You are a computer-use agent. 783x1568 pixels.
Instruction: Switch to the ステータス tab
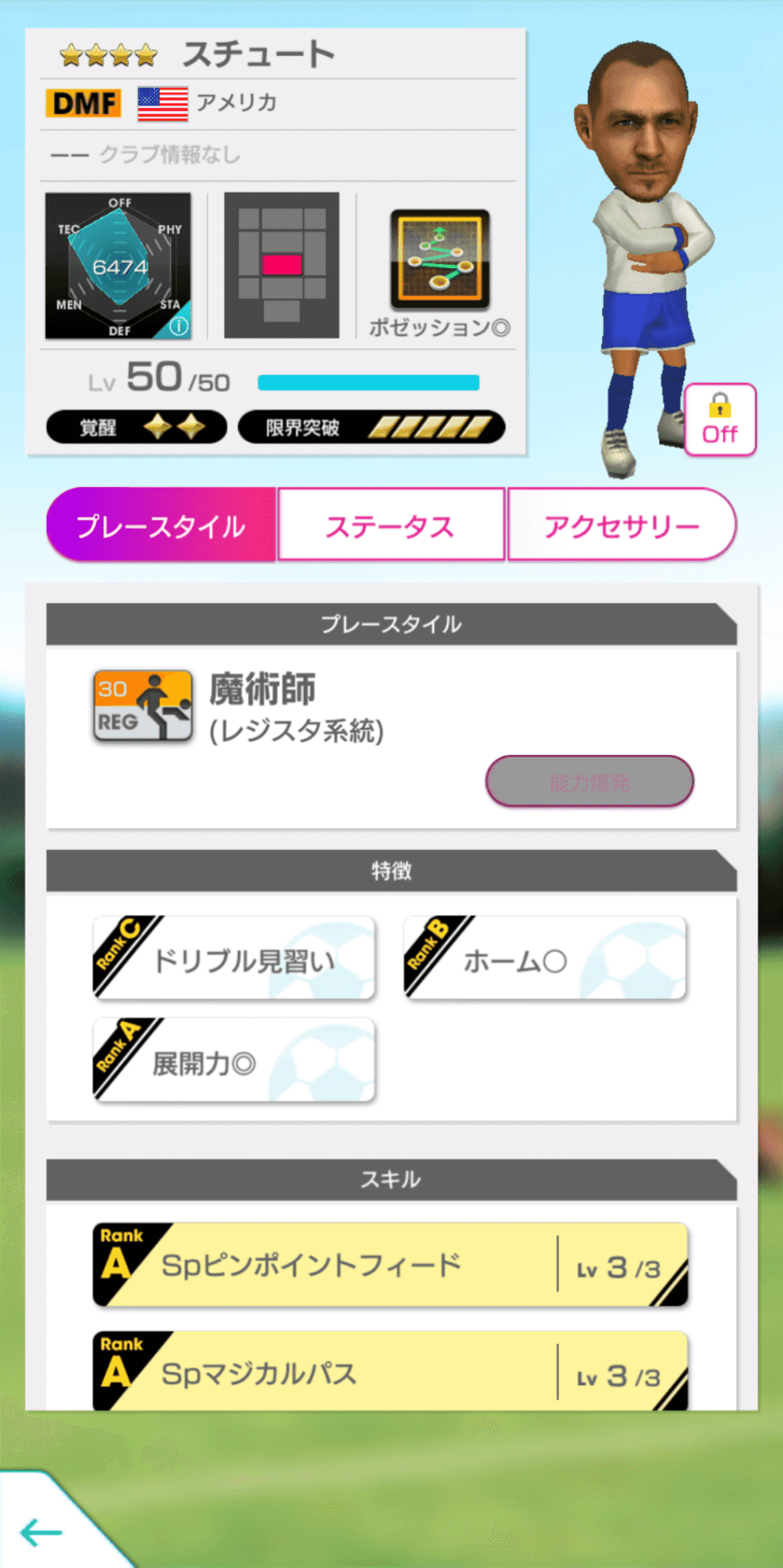click(x=390, y=524)
